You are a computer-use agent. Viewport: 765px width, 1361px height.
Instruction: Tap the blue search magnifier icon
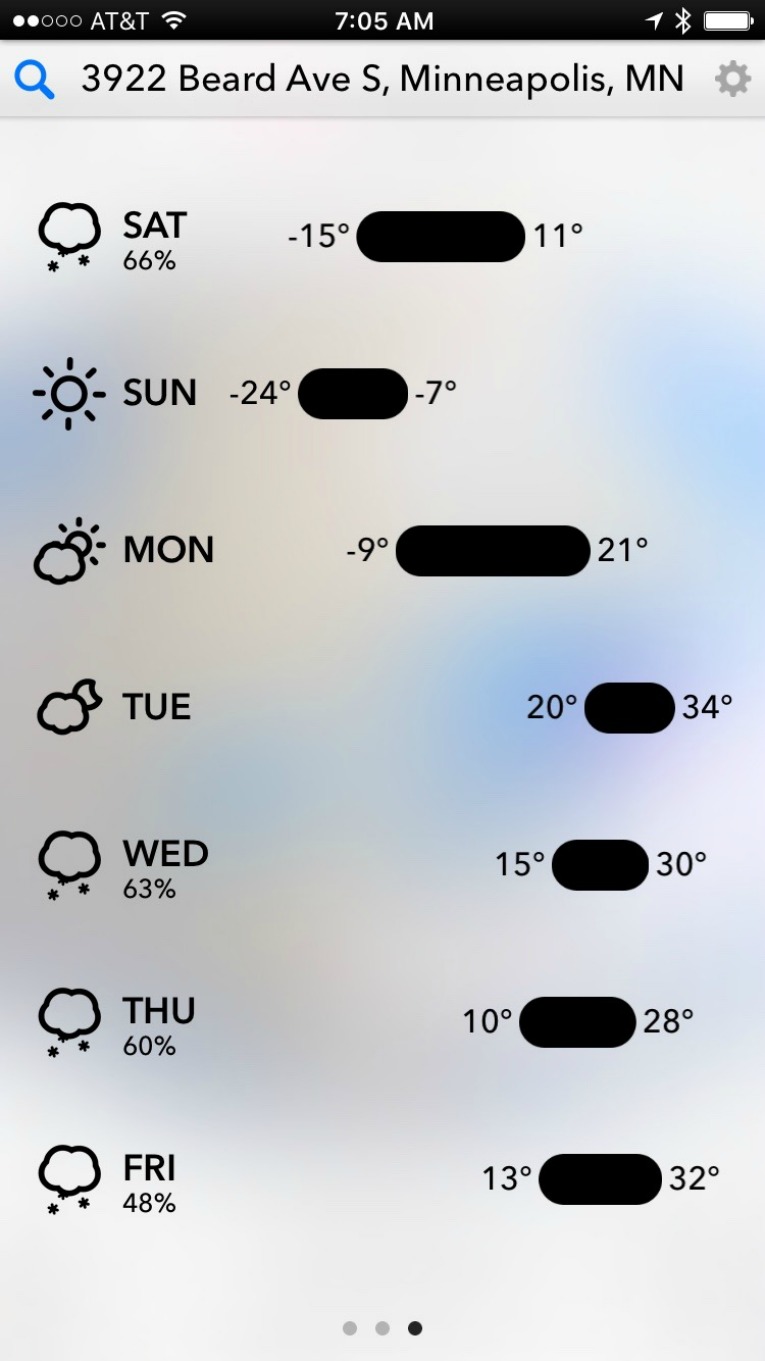point(34,80)
